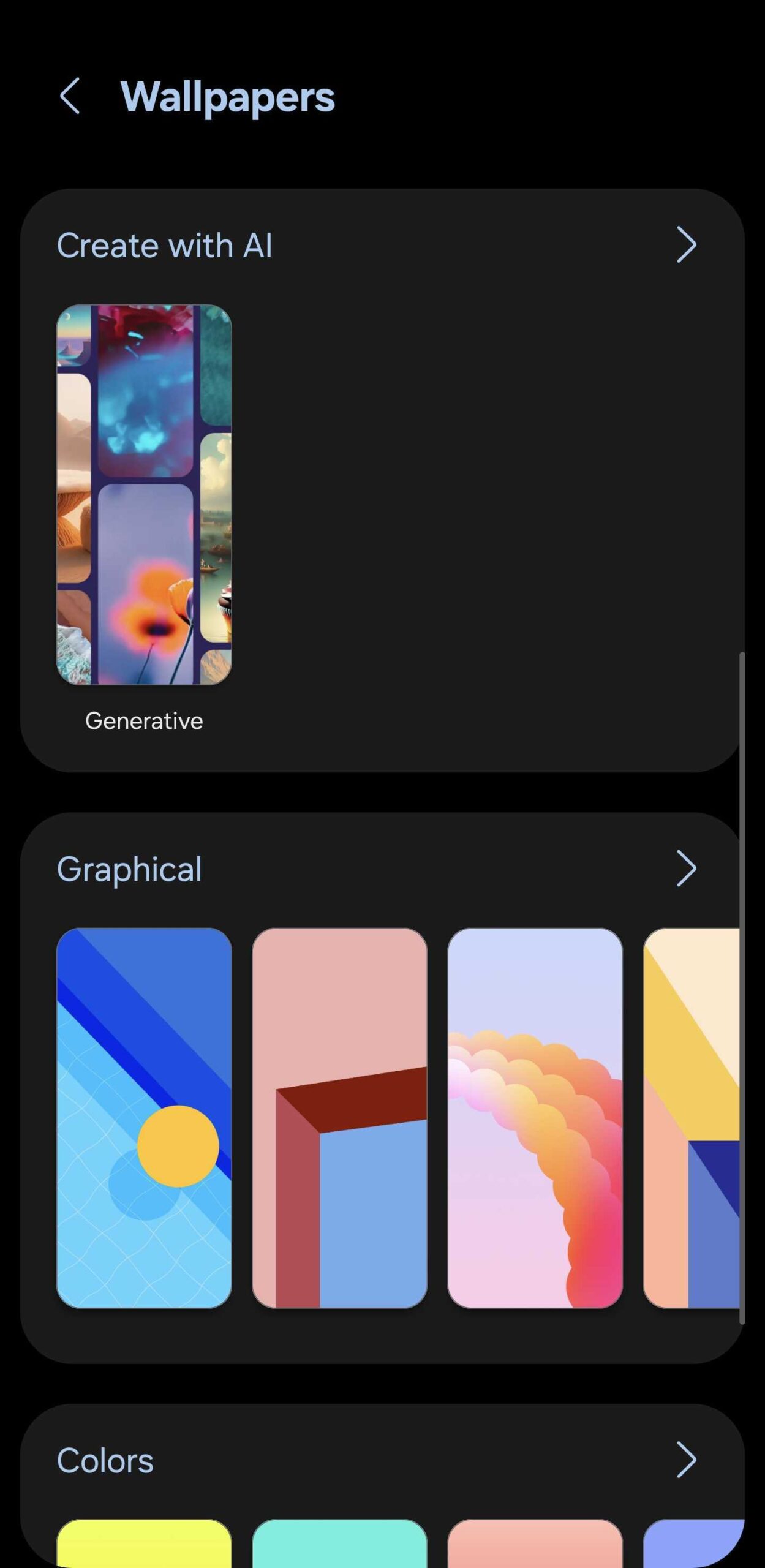This screenshot has width=765, height=1568.
Task: Select the salmon pink color swatch
Action: click(x=535, y=1542)
